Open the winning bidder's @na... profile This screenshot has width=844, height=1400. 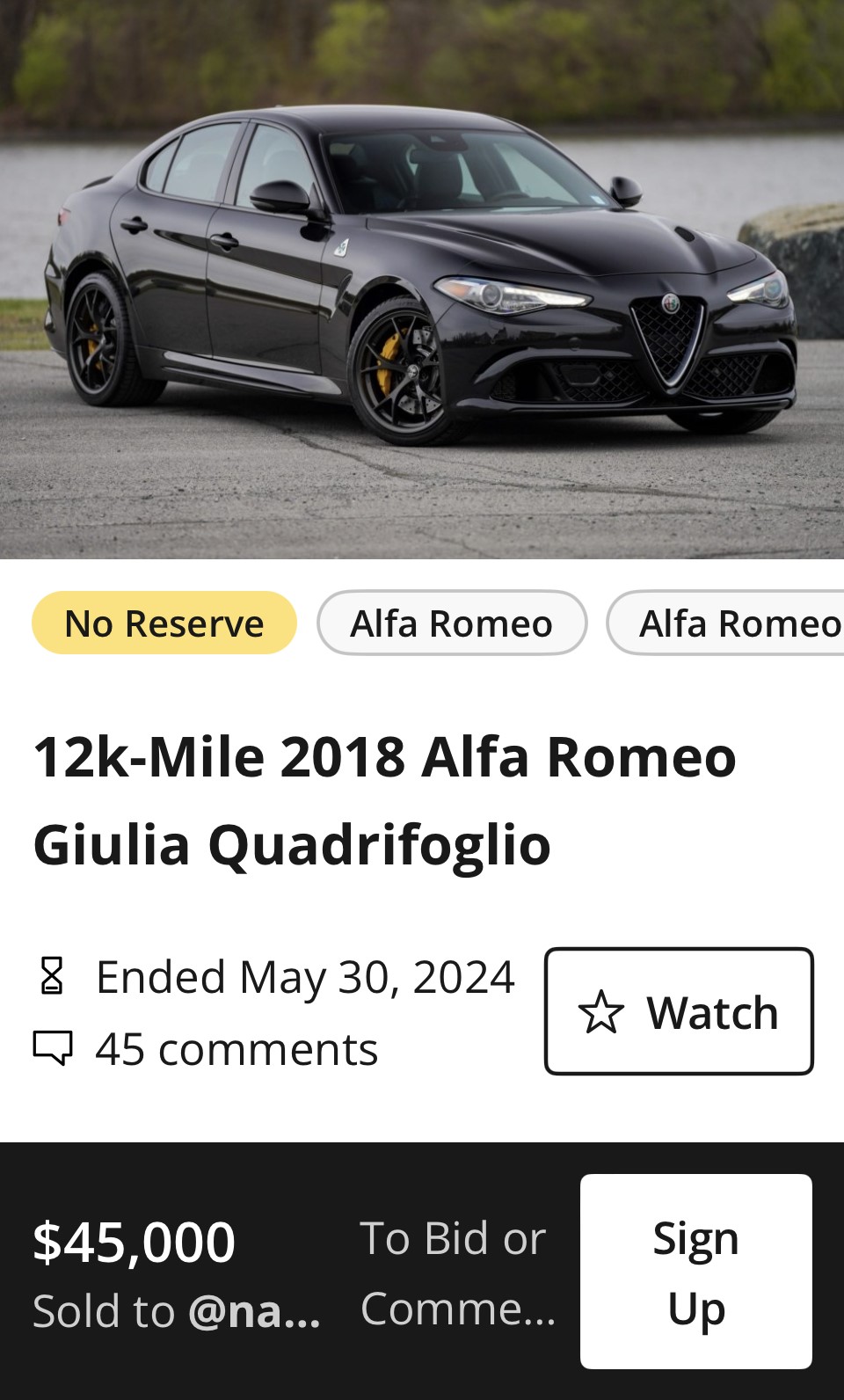254,1311
